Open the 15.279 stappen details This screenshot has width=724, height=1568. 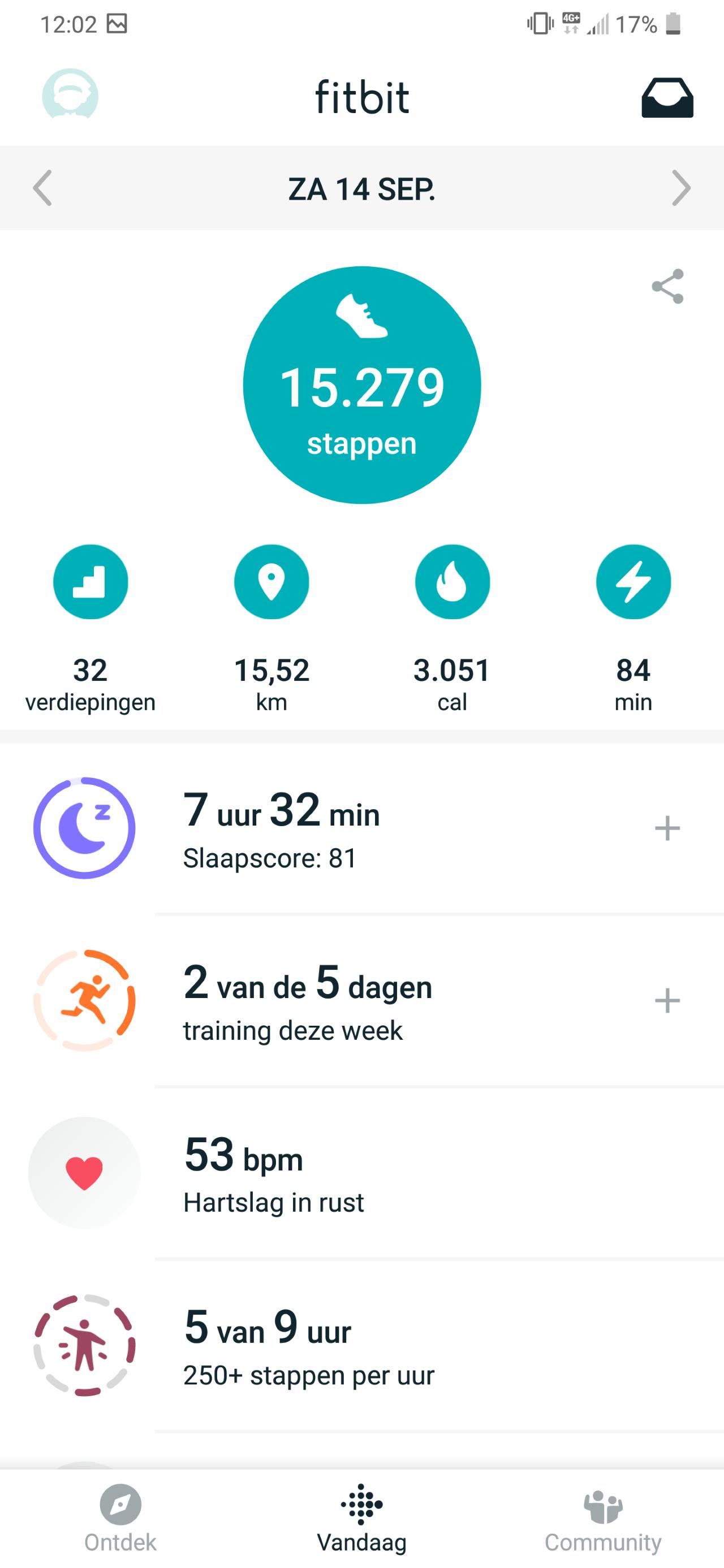point(361,385)
